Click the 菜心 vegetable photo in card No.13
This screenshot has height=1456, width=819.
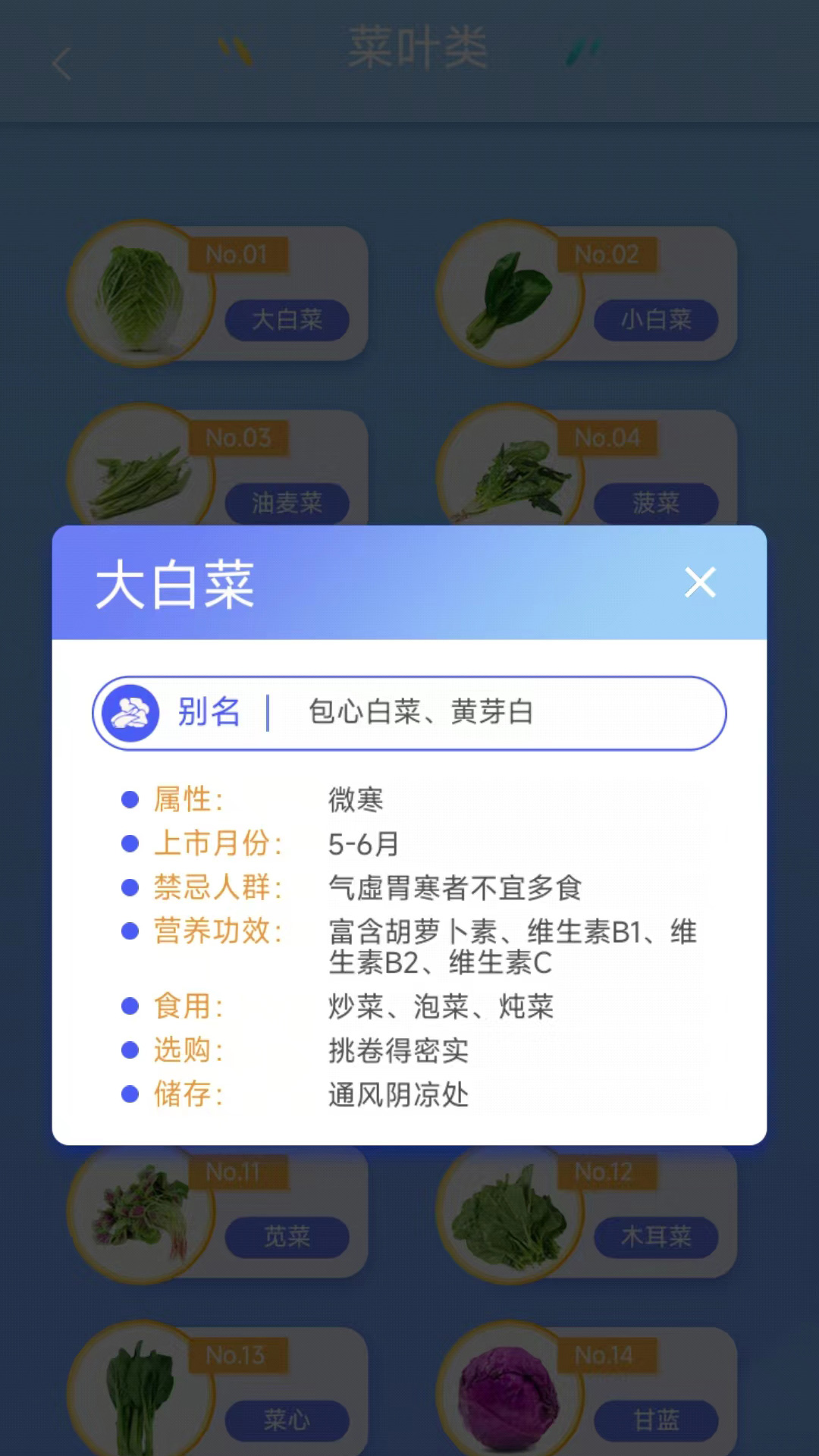click(140, 1399)
